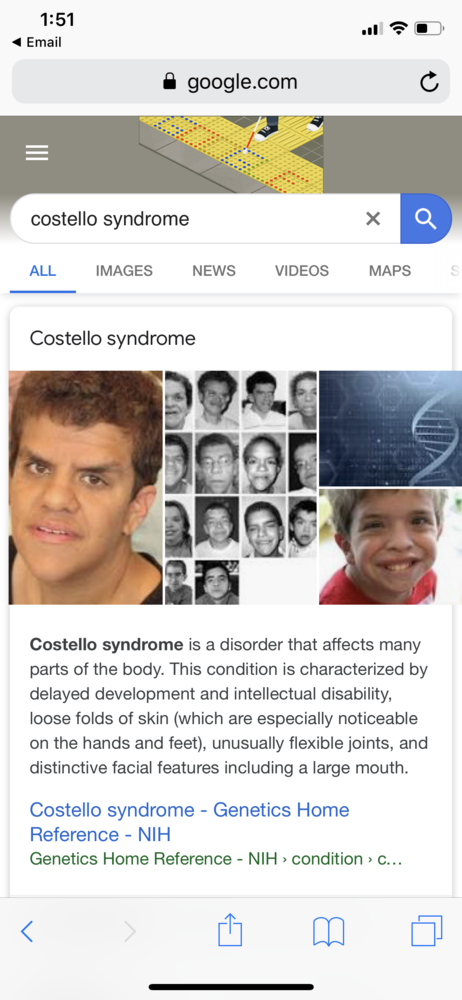This screenshot has width=462, height=1000.
Task: Open Safari bookmarks
Action: (329, 932)
